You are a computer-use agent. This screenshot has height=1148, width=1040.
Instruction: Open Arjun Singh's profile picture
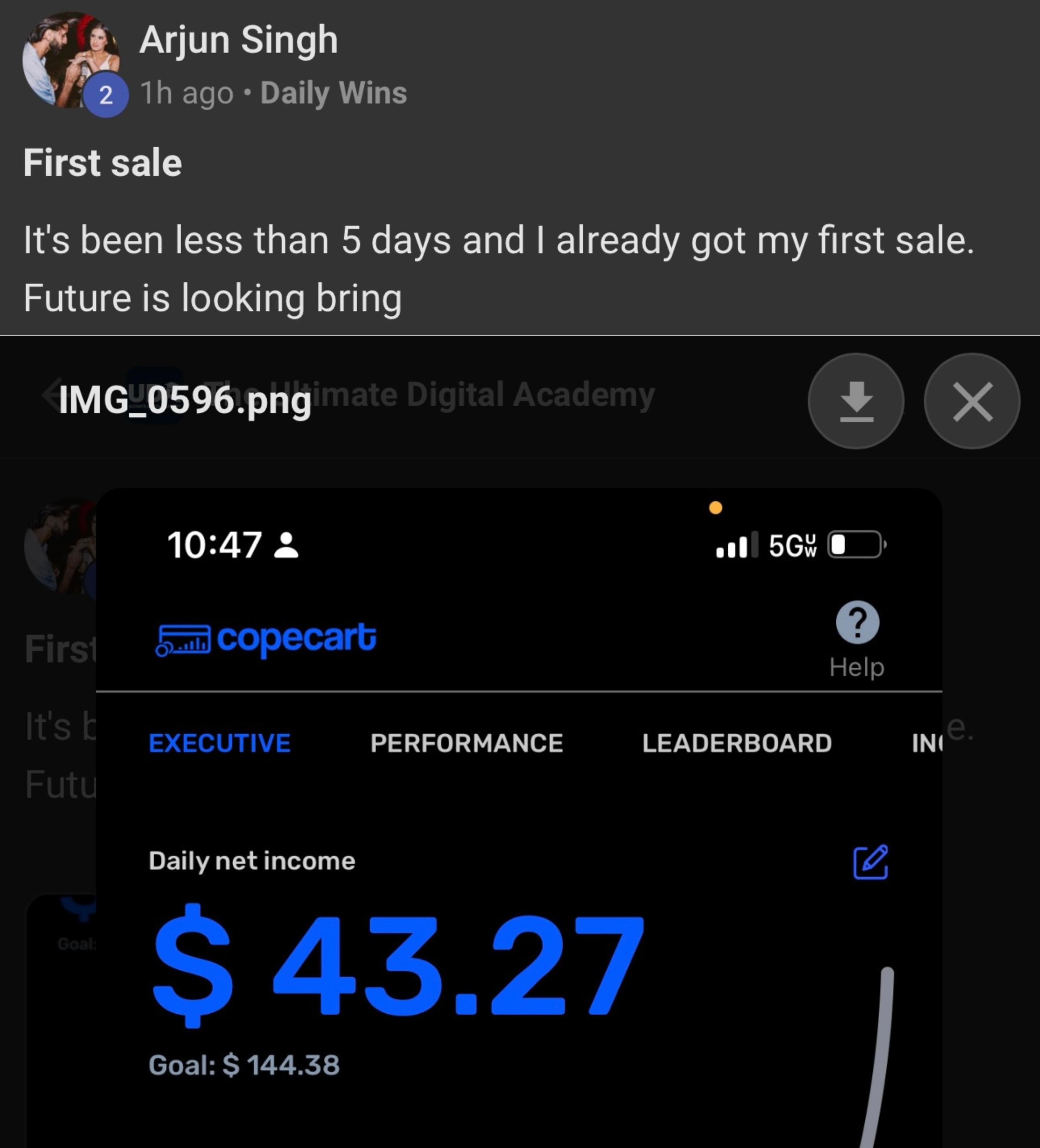click(x=70, y=59)
